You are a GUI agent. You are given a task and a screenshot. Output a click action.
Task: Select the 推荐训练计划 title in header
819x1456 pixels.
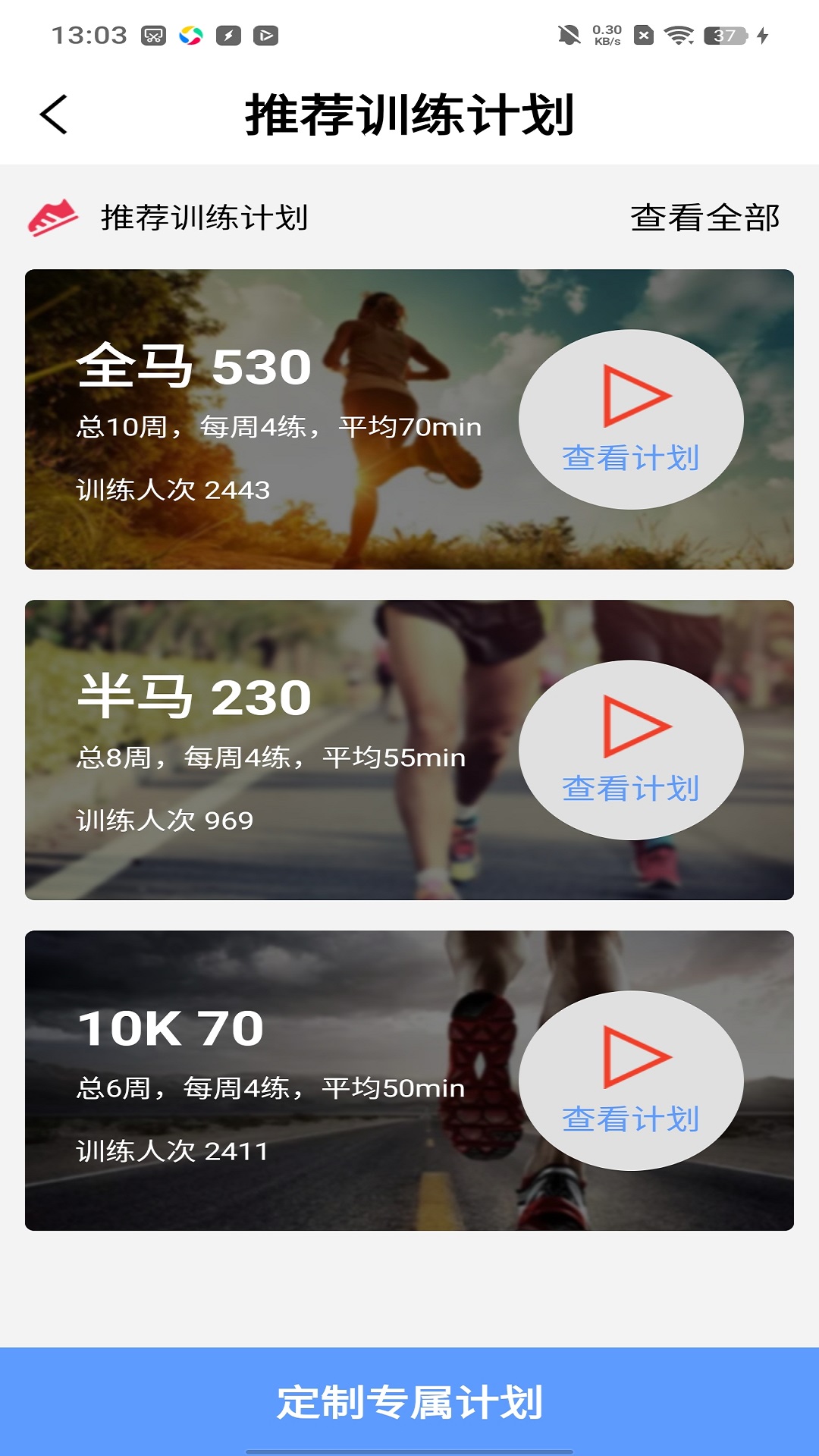coord(409,114)
